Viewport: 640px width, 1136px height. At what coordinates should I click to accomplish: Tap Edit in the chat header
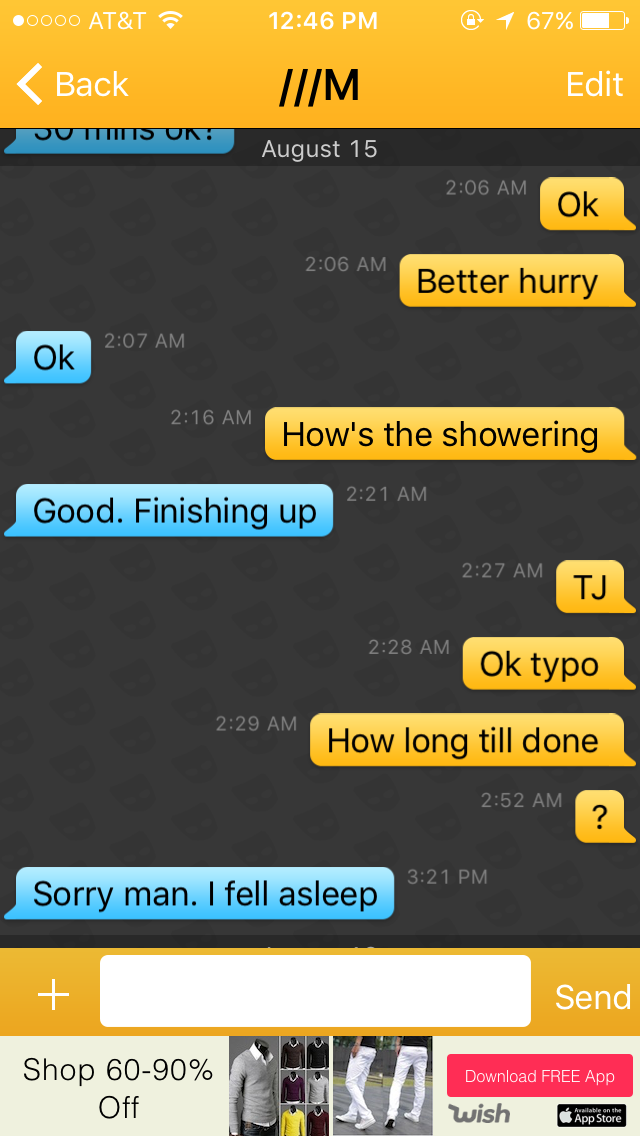594,85
